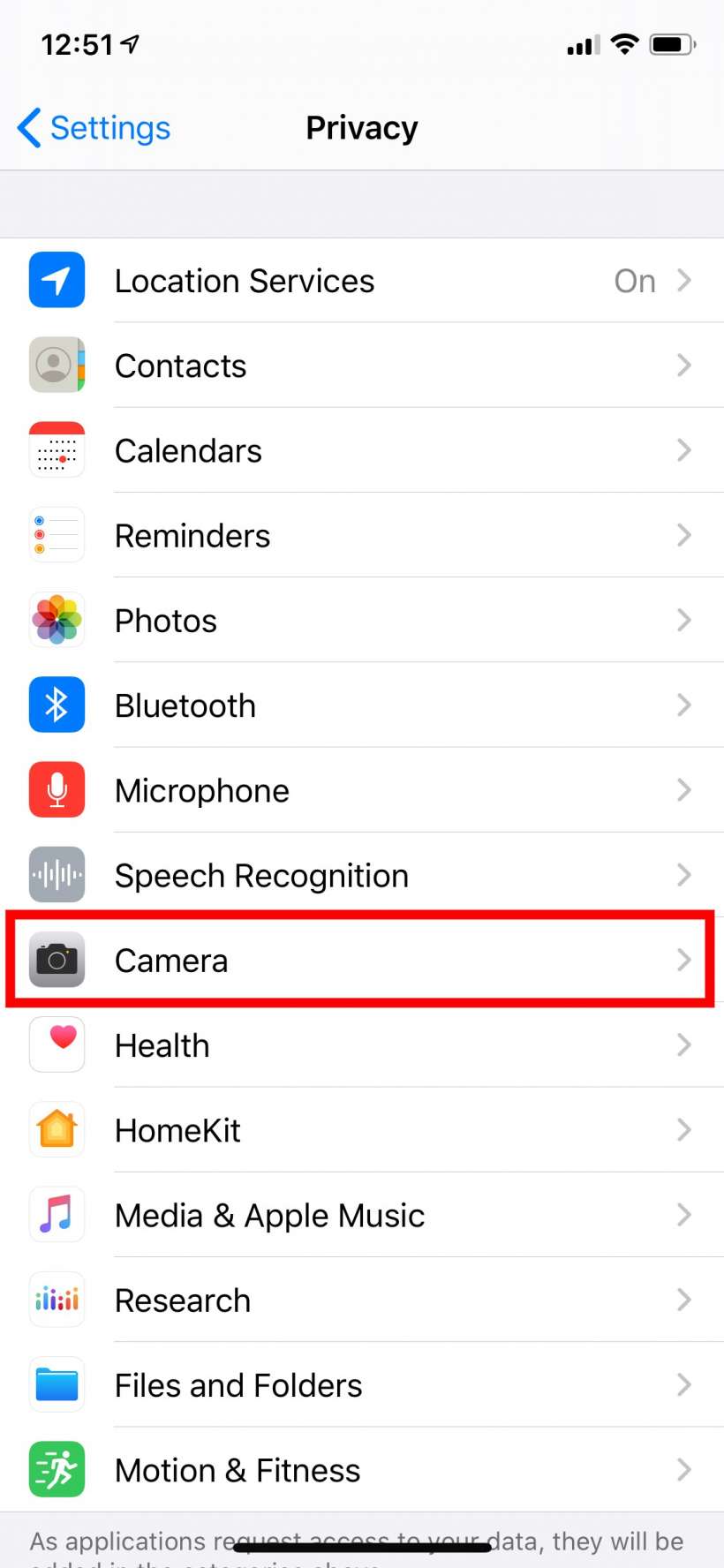Image resolution: width=724 pixels, height=1568 pixels.
Task: Tap the Health row
Action: pos(362,1045)
